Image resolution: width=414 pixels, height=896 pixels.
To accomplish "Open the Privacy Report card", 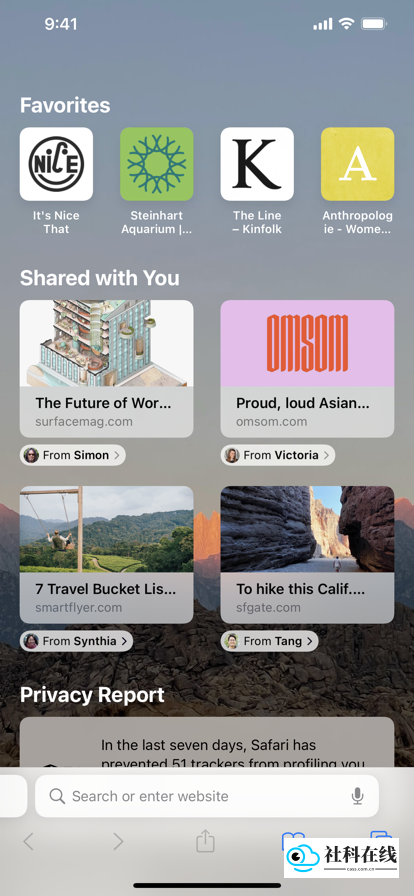I will click(x=207, y=742).
